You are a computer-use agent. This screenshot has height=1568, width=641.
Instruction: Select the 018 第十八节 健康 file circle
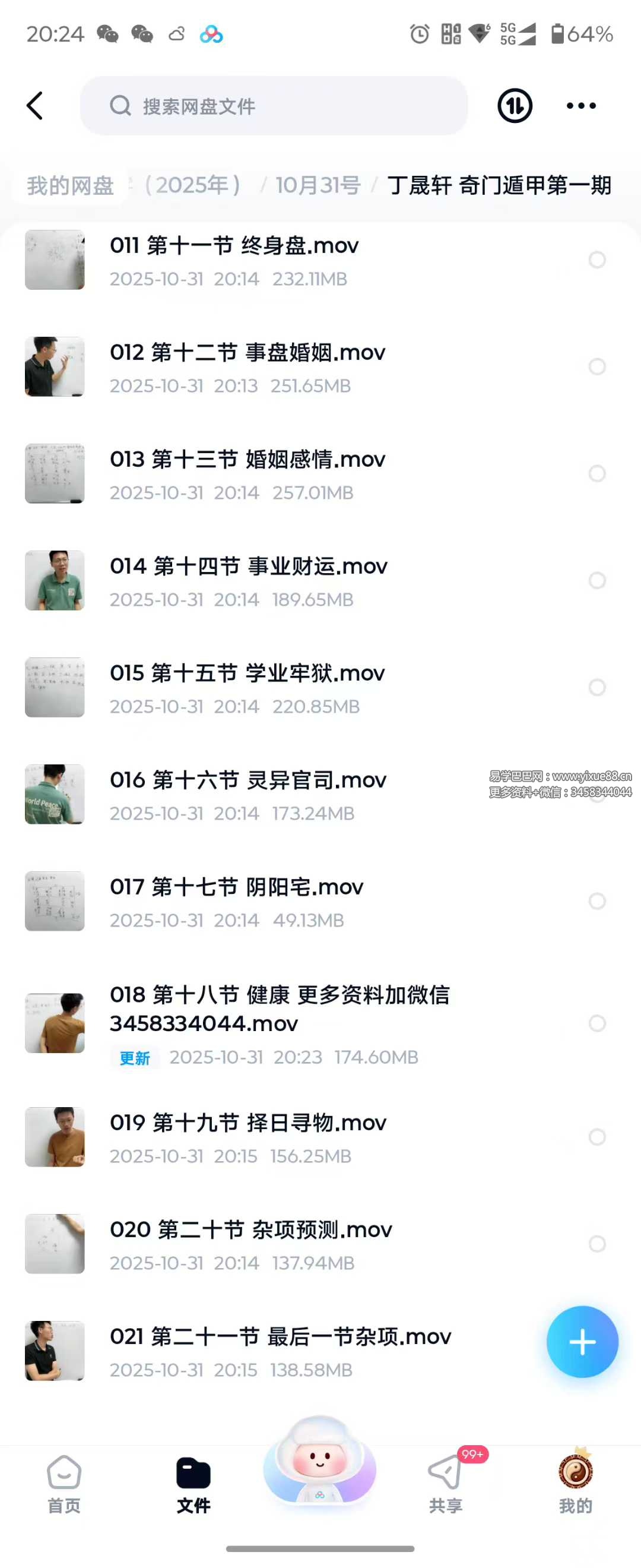coord(597,1023)
